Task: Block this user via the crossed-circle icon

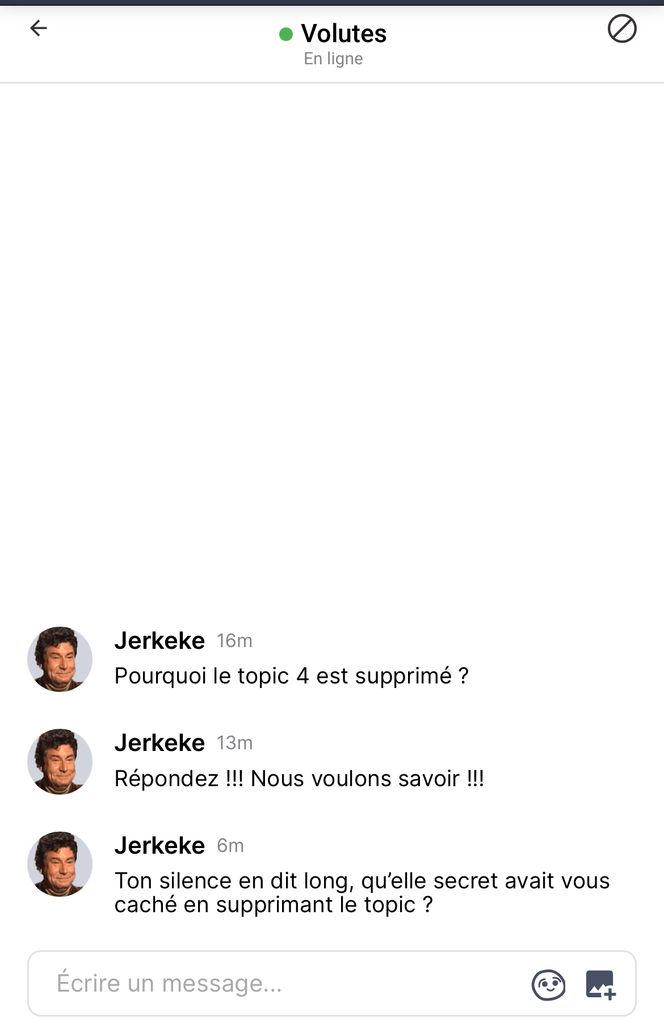Action: coord(622,30)
